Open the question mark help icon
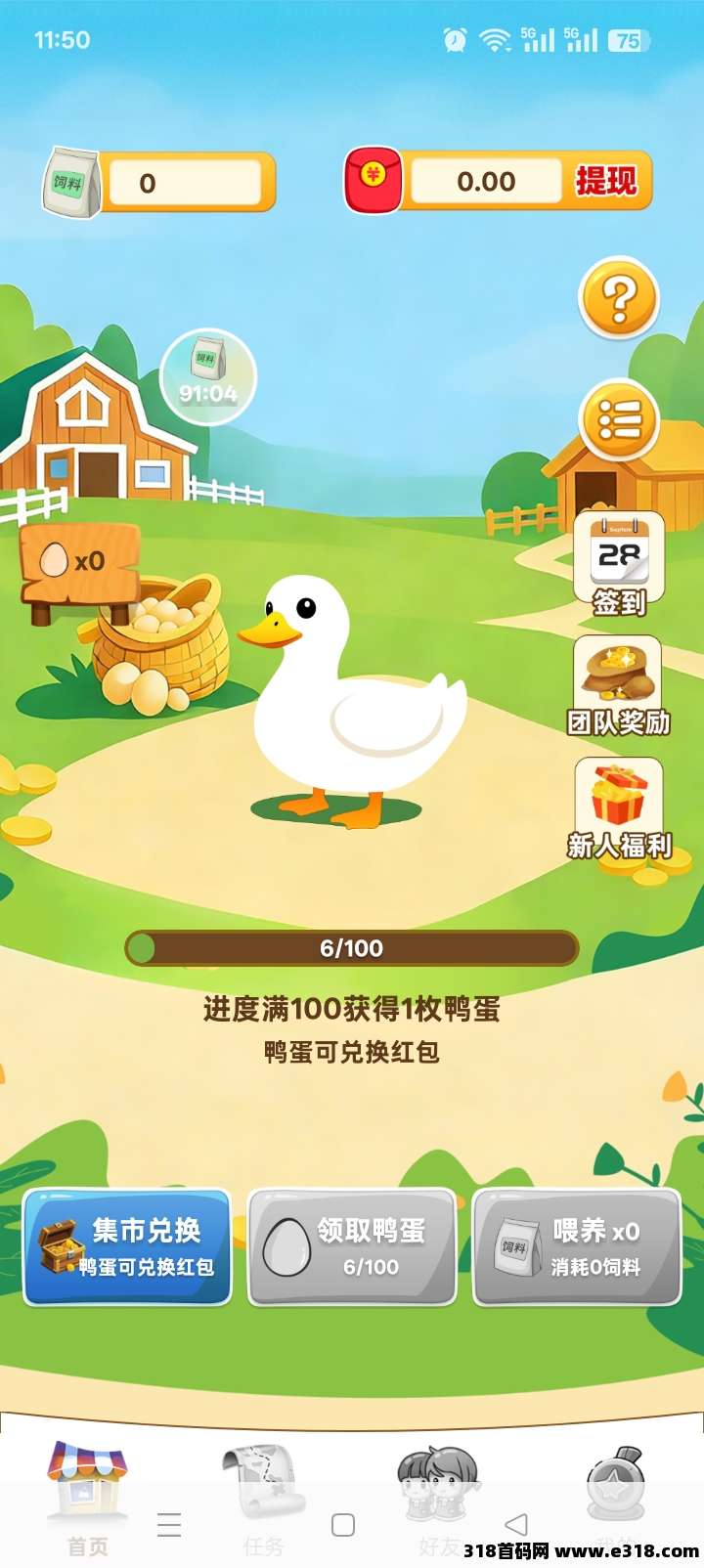 tap(619, 301)
